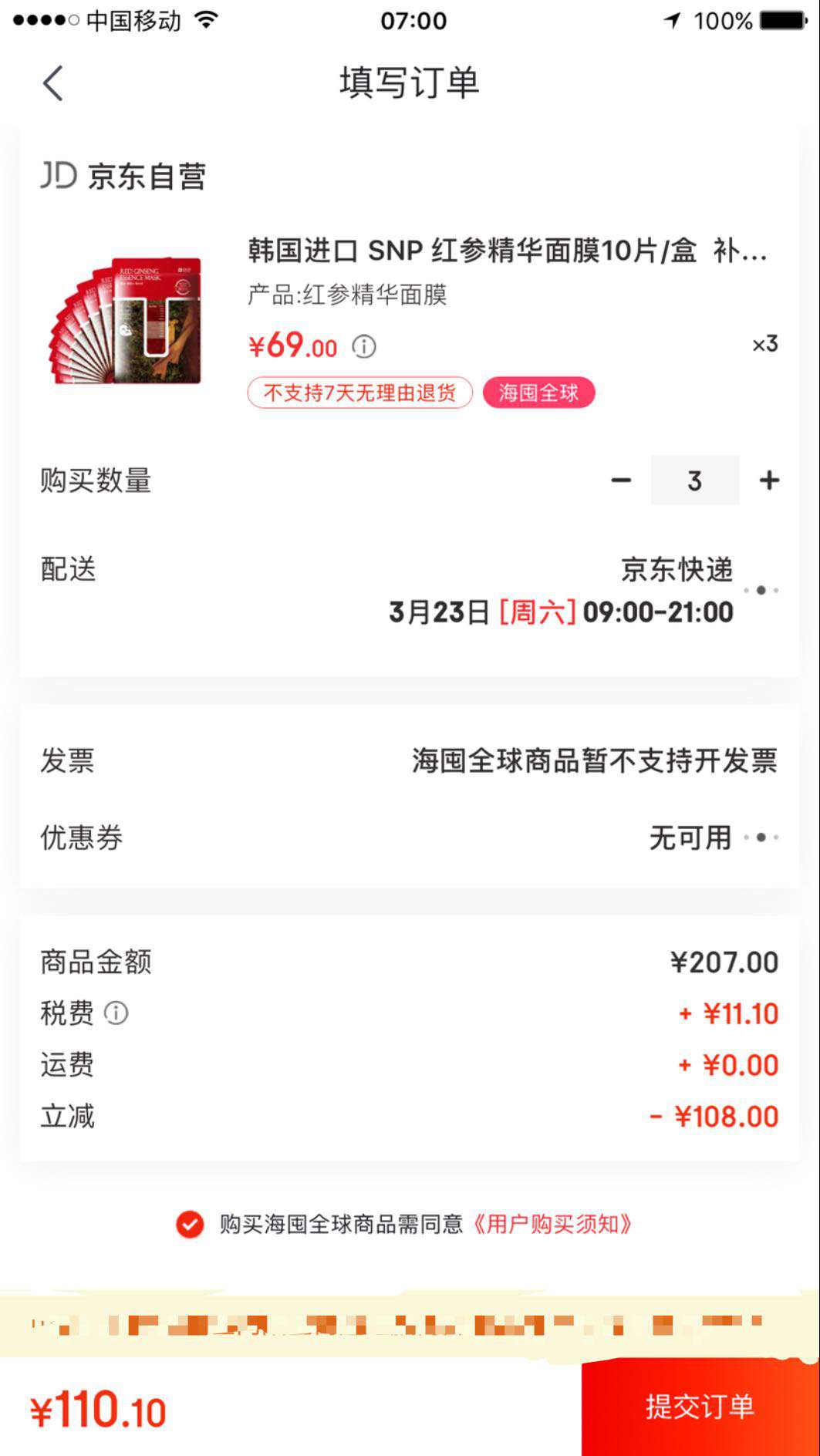Uncheck the red agreement confirmation circle

coord(187,1224)
